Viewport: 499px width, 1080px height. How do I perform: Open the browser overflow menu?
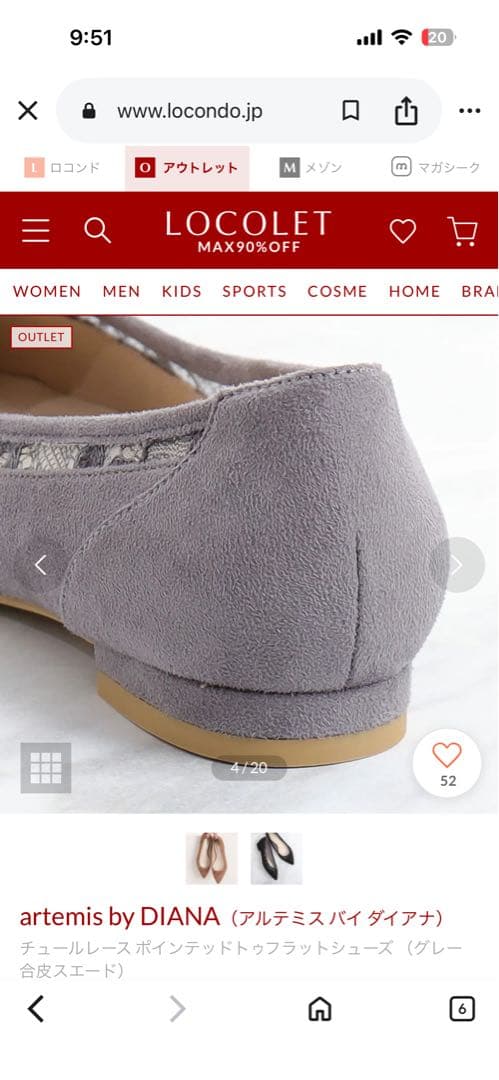[469, 111]
